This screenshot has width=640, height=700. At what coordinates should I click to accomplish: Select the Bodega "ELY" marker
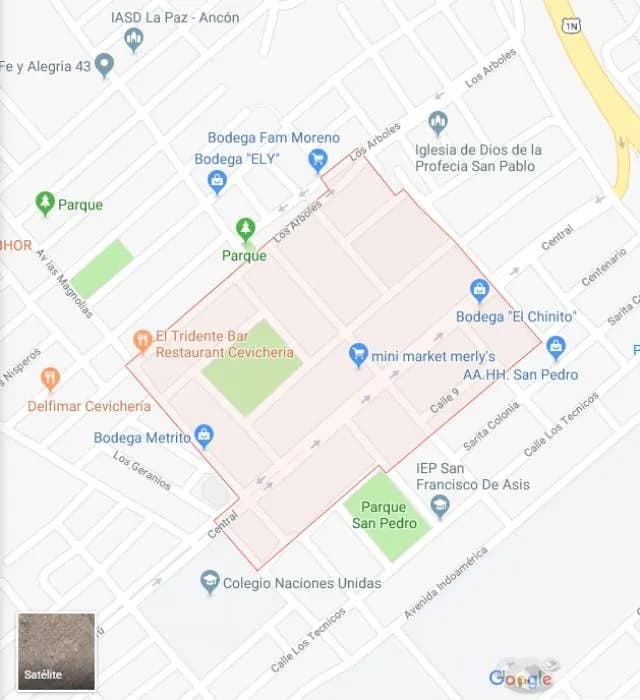(x=217, y=180)
